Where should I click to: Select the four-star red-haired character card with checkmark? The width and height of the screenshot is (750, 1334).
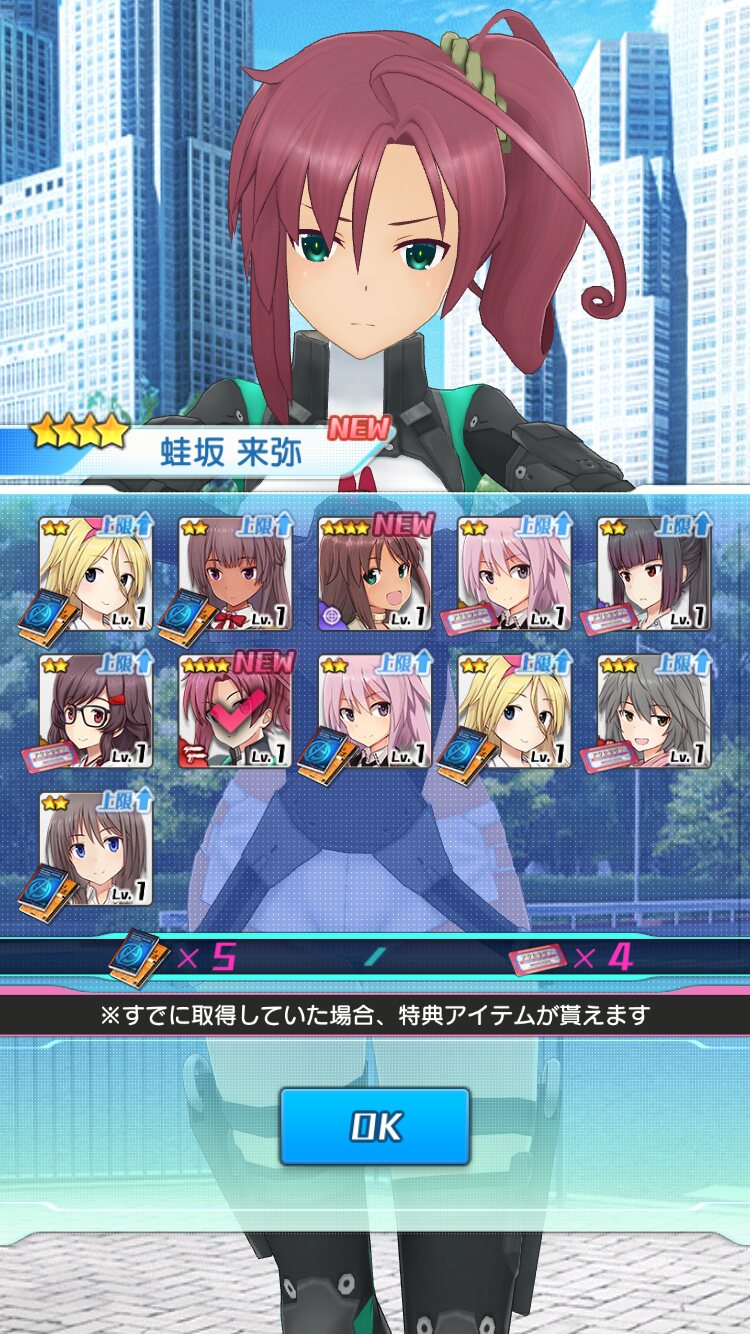click(x=236, y=711)
